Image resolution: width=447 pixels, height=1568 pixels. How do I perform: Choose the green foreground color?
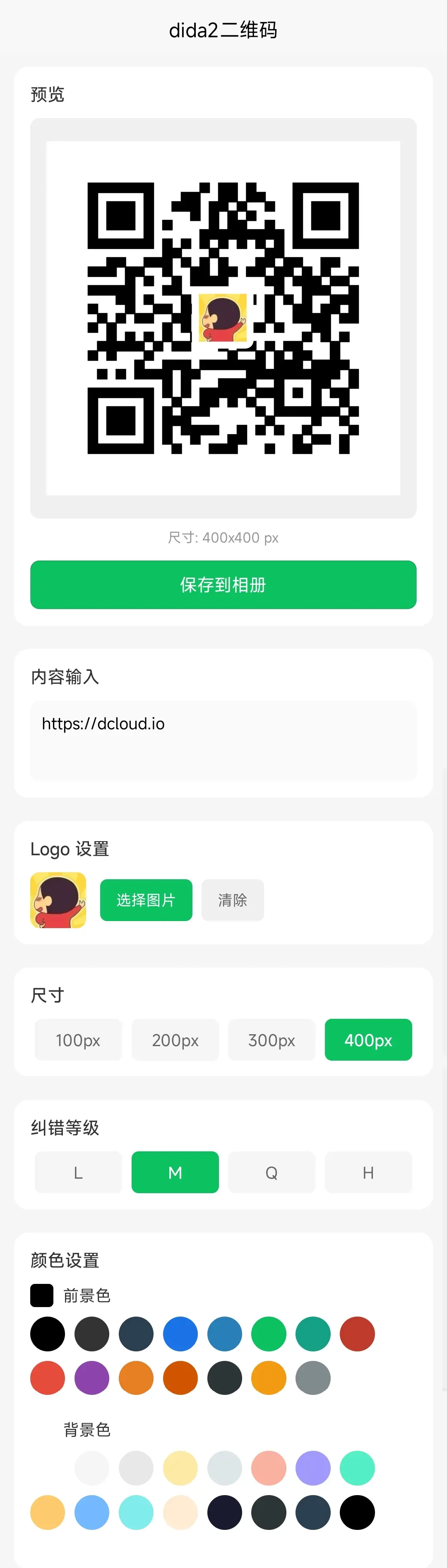(269, 1334)
